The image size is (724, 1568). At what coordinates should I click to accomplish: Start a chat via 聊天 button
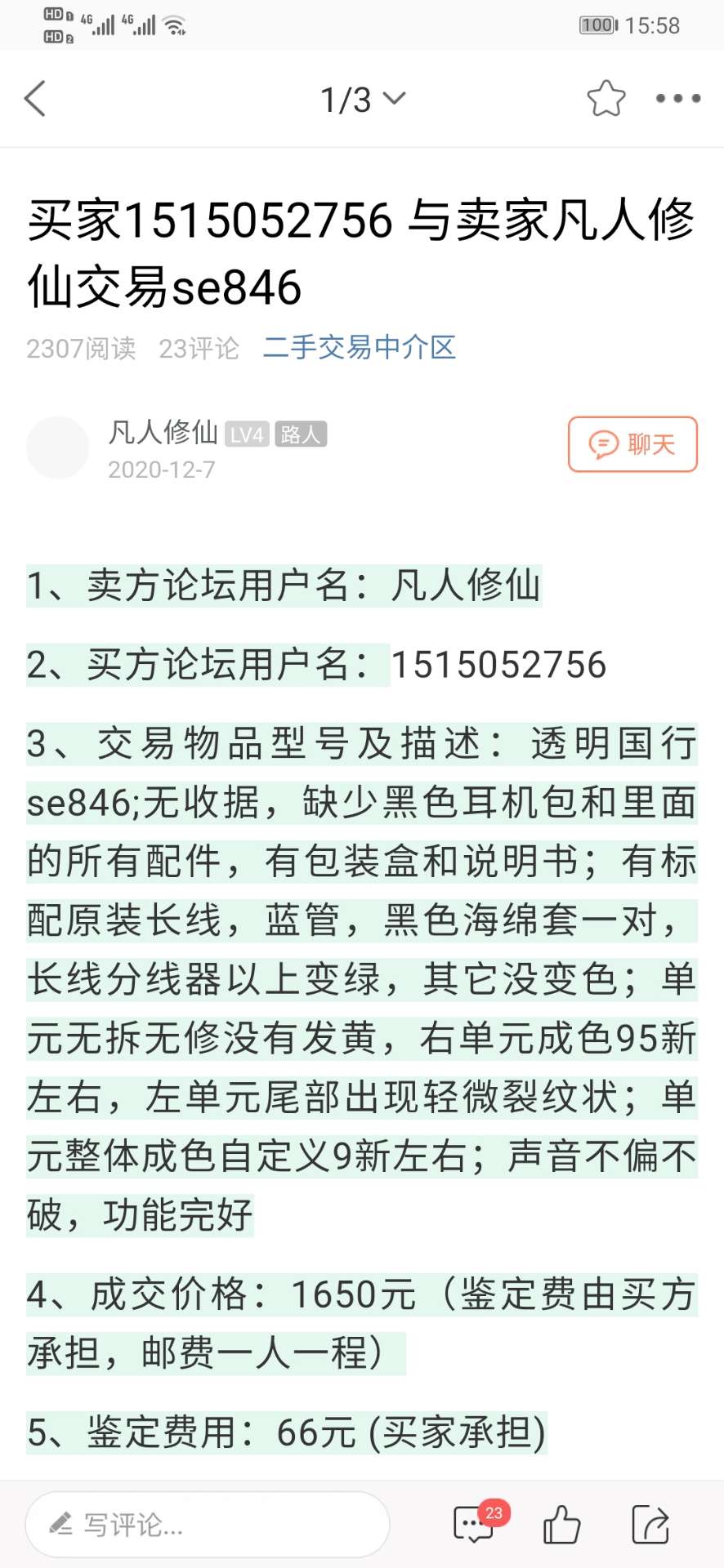pyautogui.click(x=632, y=444)
